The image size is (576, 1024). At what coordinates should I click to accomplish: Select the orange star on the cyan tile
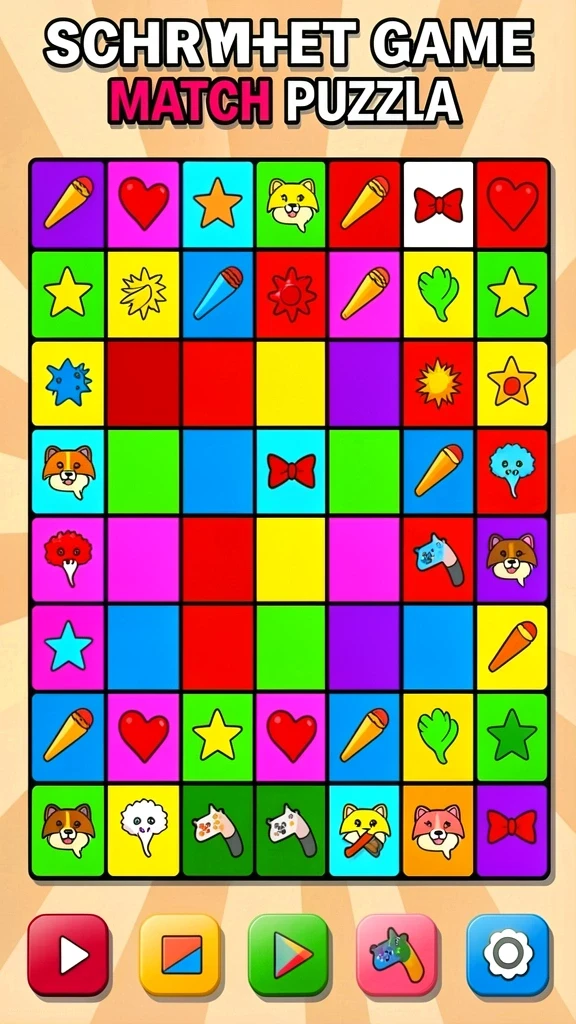[x=217, y=204]
